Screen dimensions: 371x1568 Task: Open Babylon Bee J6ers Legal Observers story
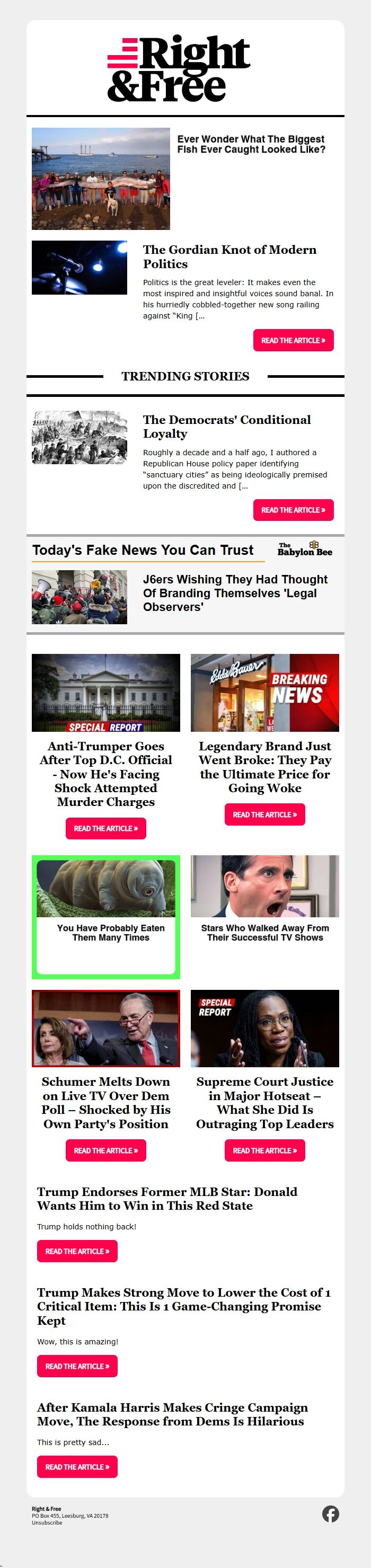[x=235, y=593]
